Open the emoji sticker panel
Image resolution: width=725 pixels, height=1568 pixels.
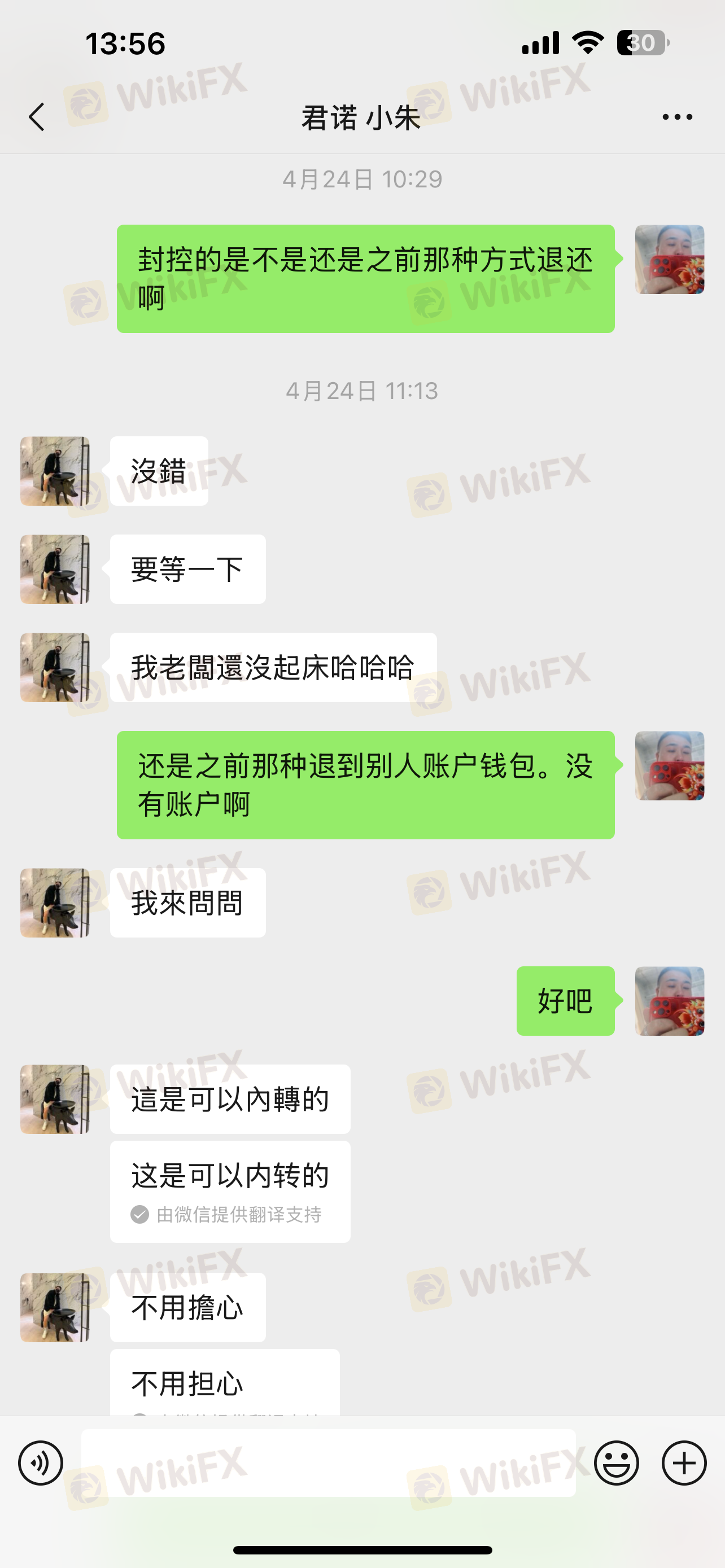(616, 1462)
